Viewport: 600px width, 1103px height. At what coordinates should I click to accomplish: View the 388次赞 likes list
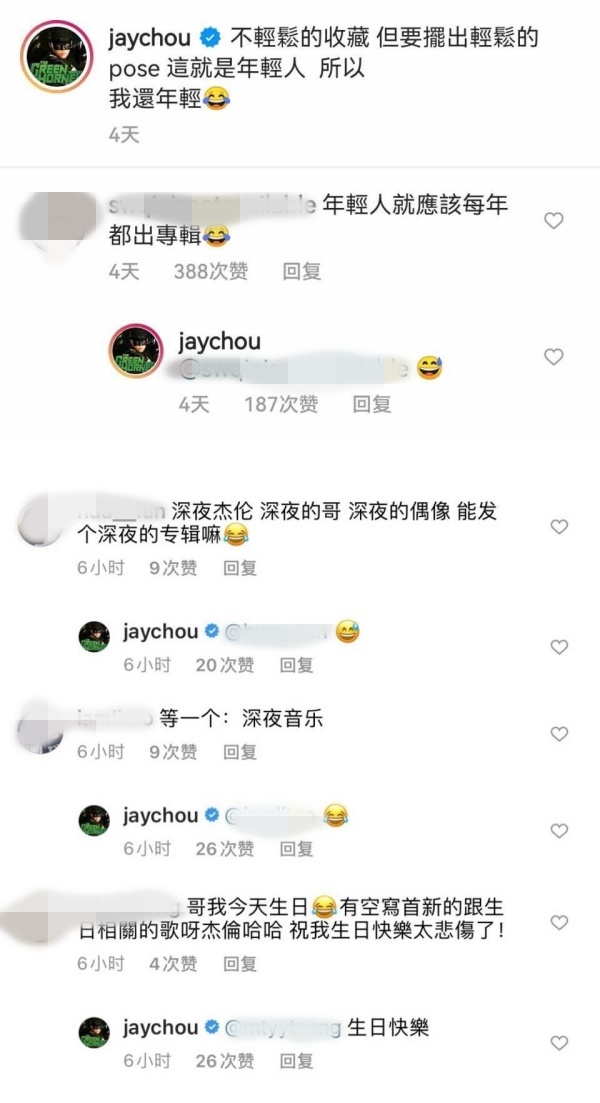point(210,271)
